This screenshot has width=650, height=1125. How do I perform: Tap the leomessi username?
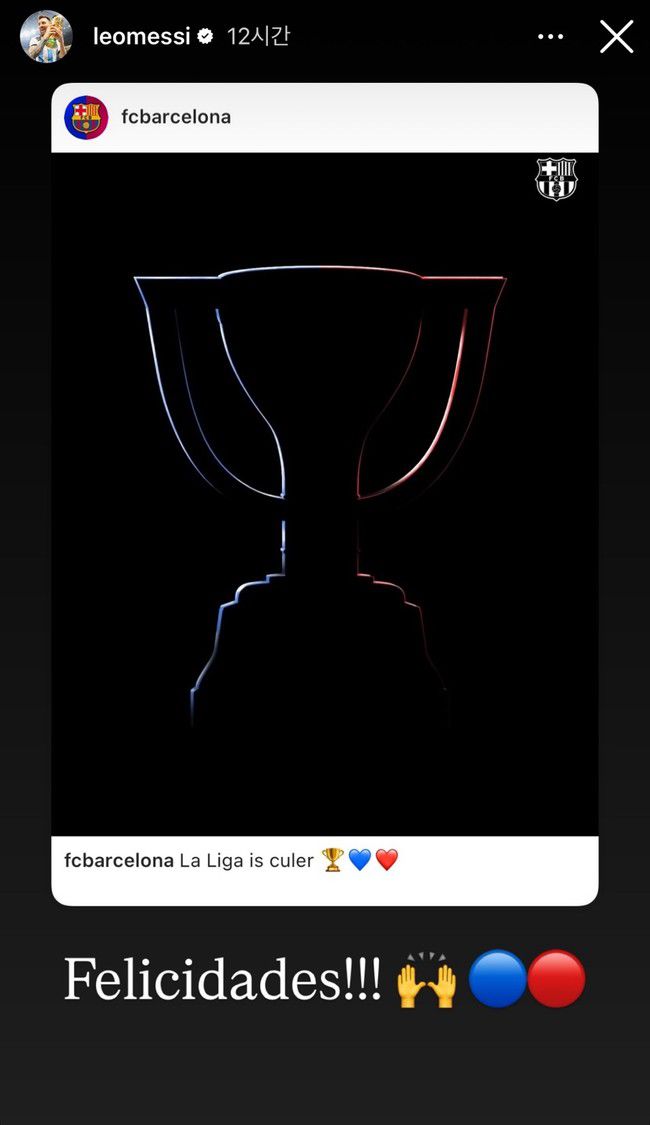140,37
